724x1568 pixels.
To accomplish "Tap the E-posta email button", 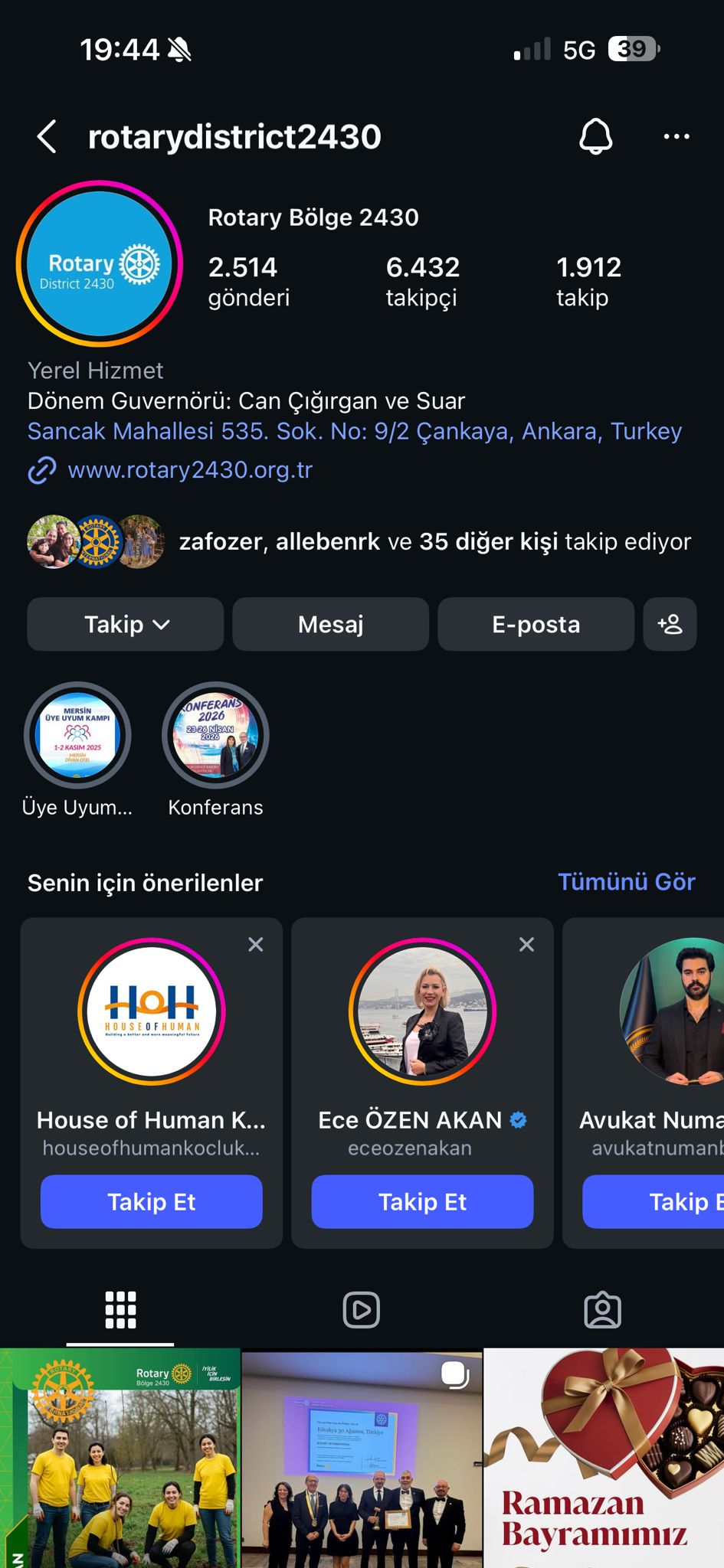I will (x=536, y=624).
